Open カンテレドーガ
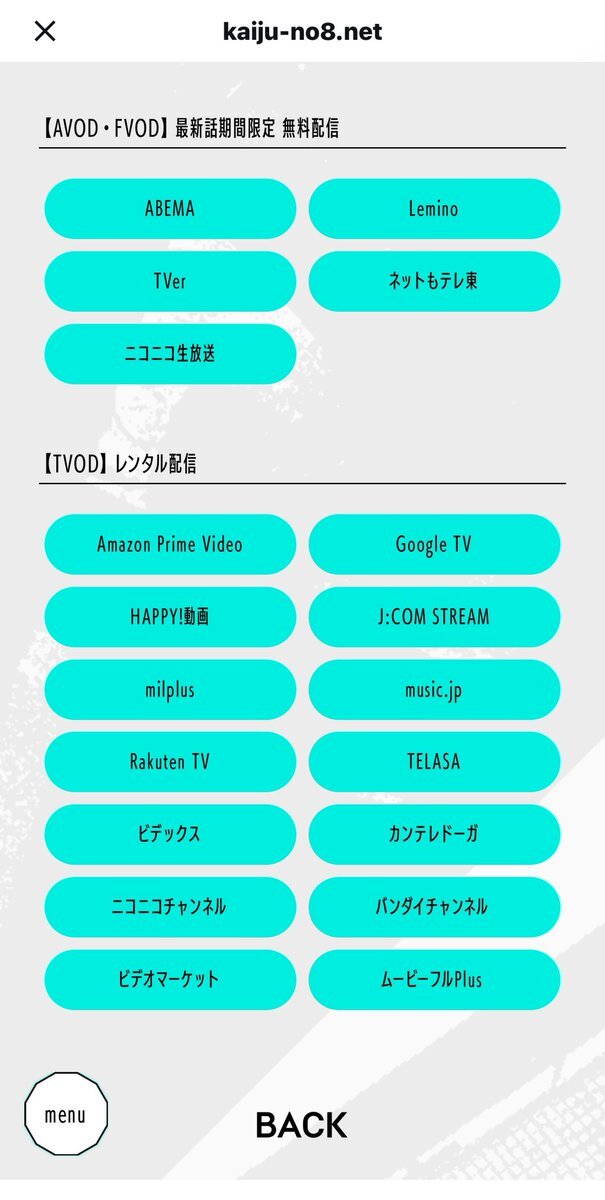The width and height of the screenshot is (605, 1200). pos(434,835)
